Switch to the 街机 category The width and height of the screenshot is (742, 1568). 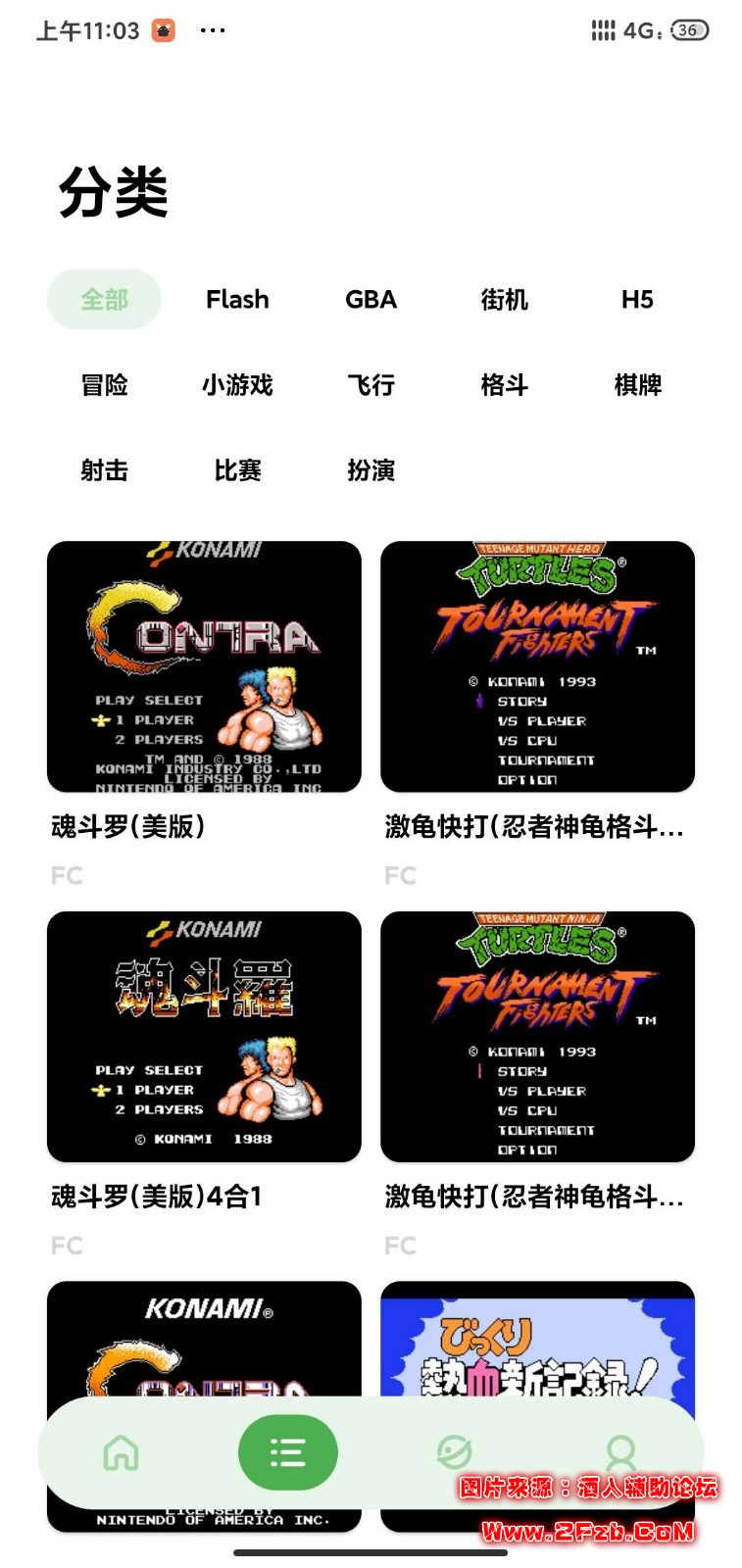pyautogui.click(x=504, y=299)
